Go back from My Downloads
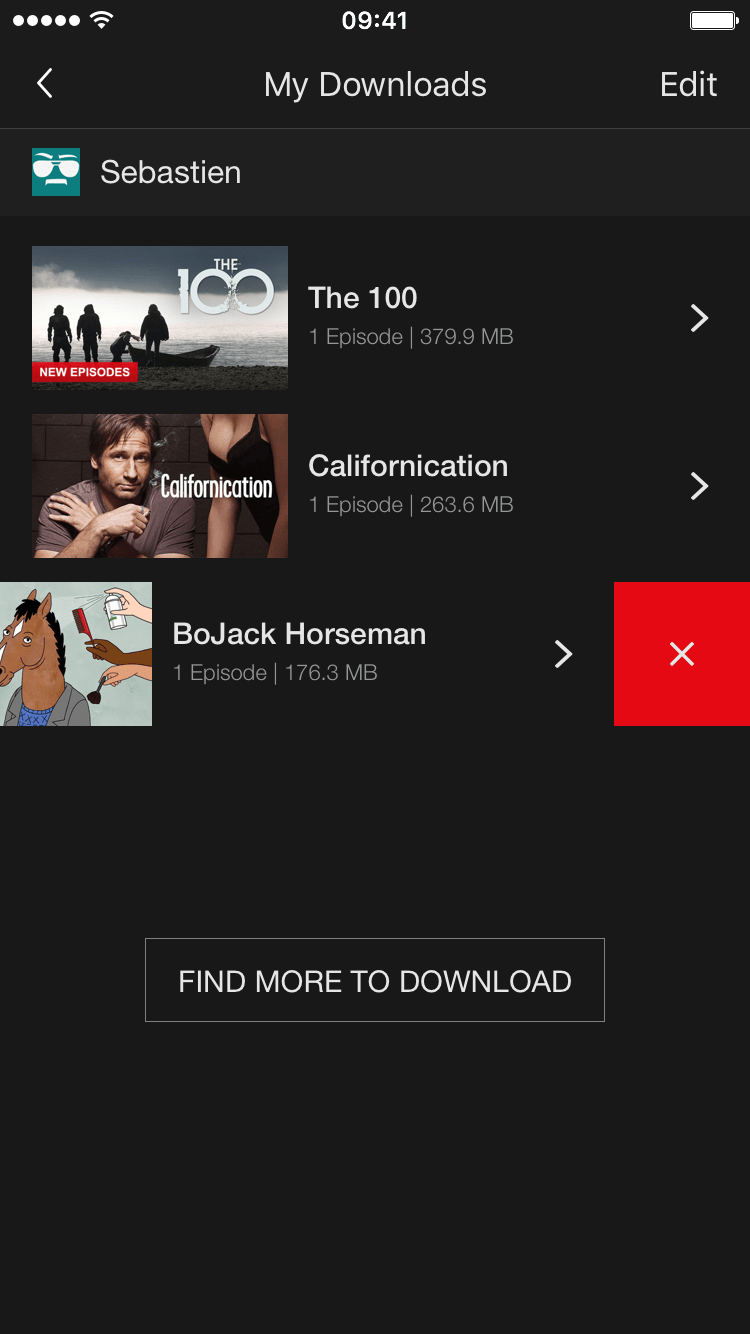The image size is (750, 1334). coord(45,84)
